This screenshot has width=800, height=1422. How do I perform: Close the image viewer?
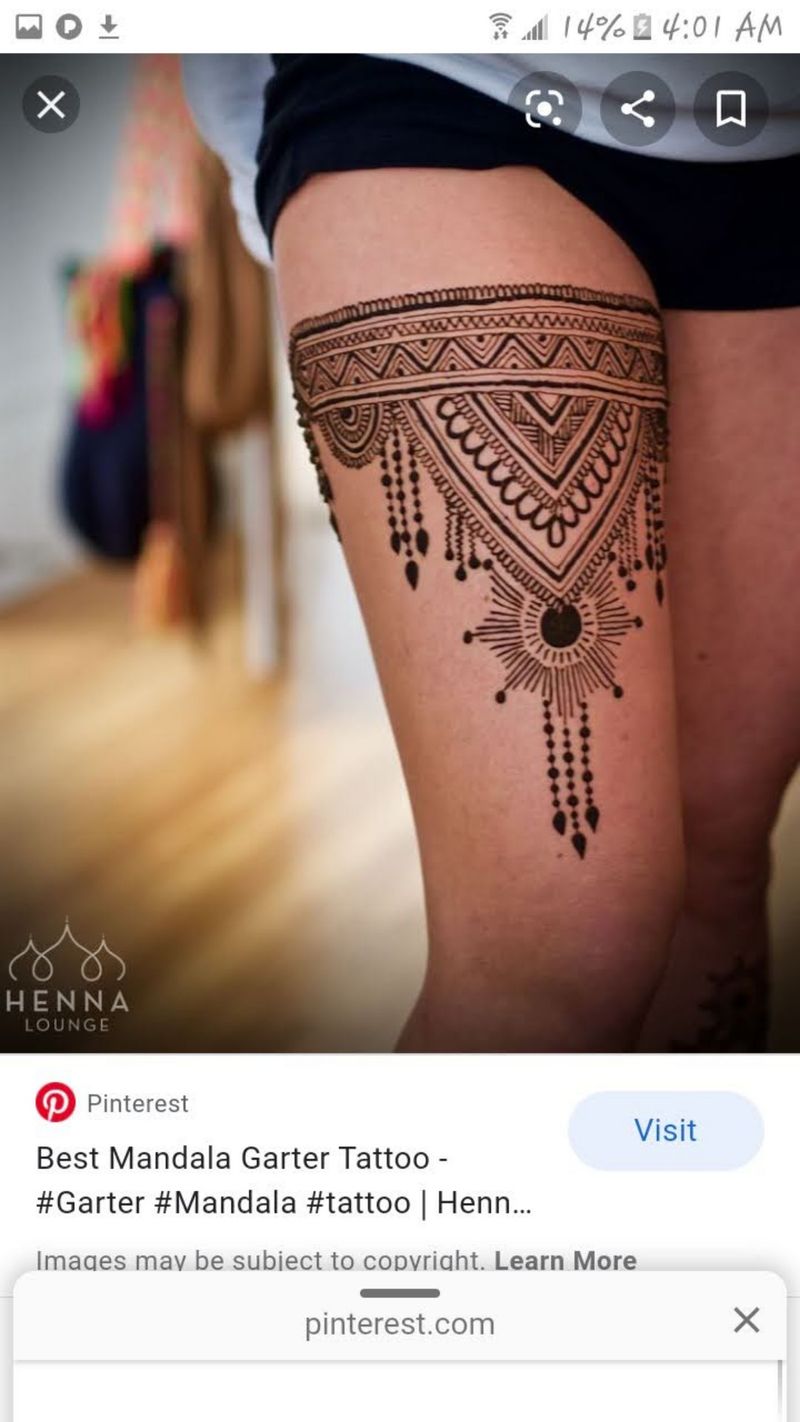[51, 104]
